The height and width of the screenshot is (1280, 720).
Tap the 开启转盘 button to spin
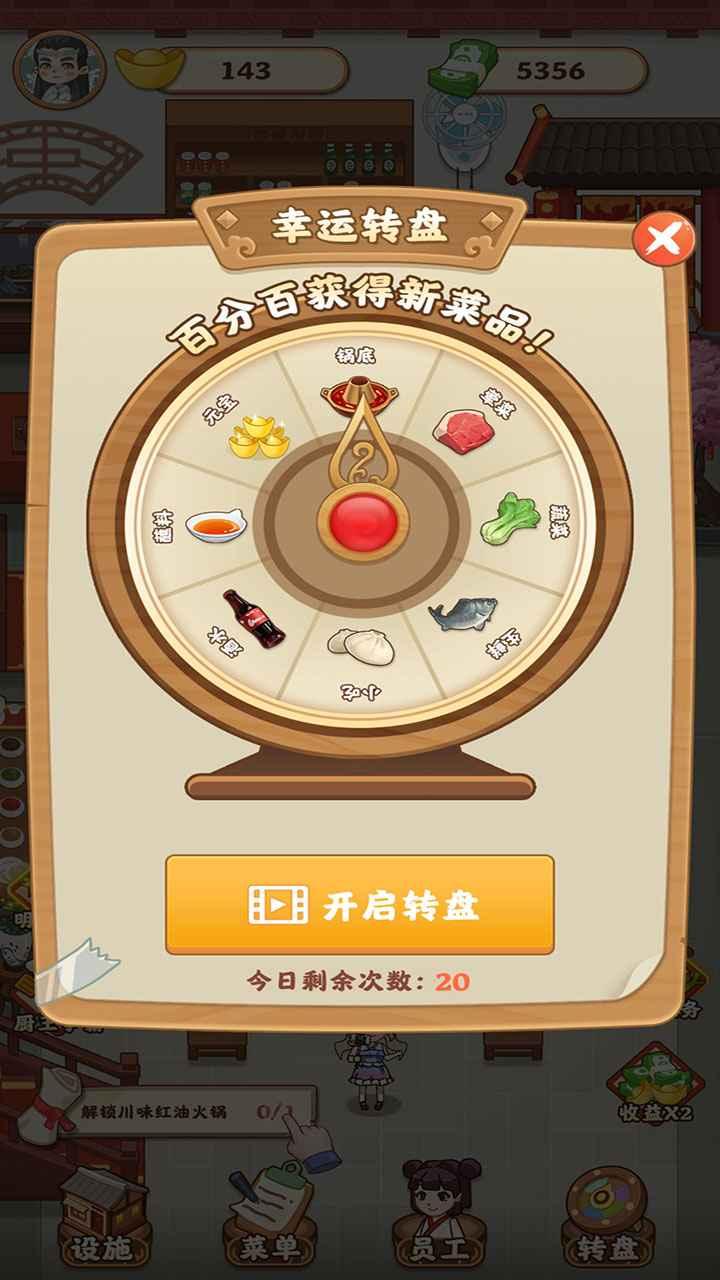coord(360,905)
